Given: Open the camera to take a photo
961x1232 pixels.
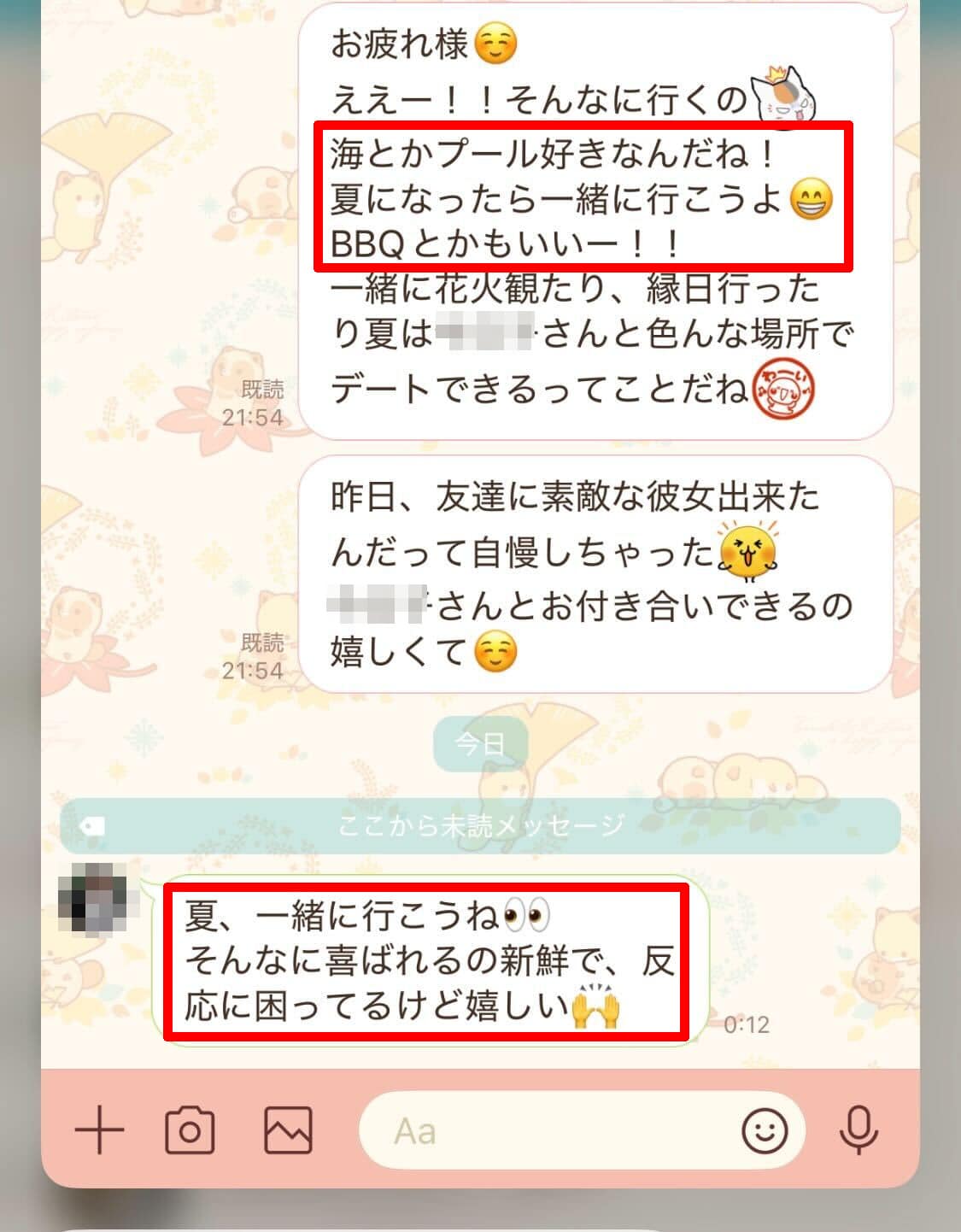Looking at the screenshot, I should click(190, 1130).
